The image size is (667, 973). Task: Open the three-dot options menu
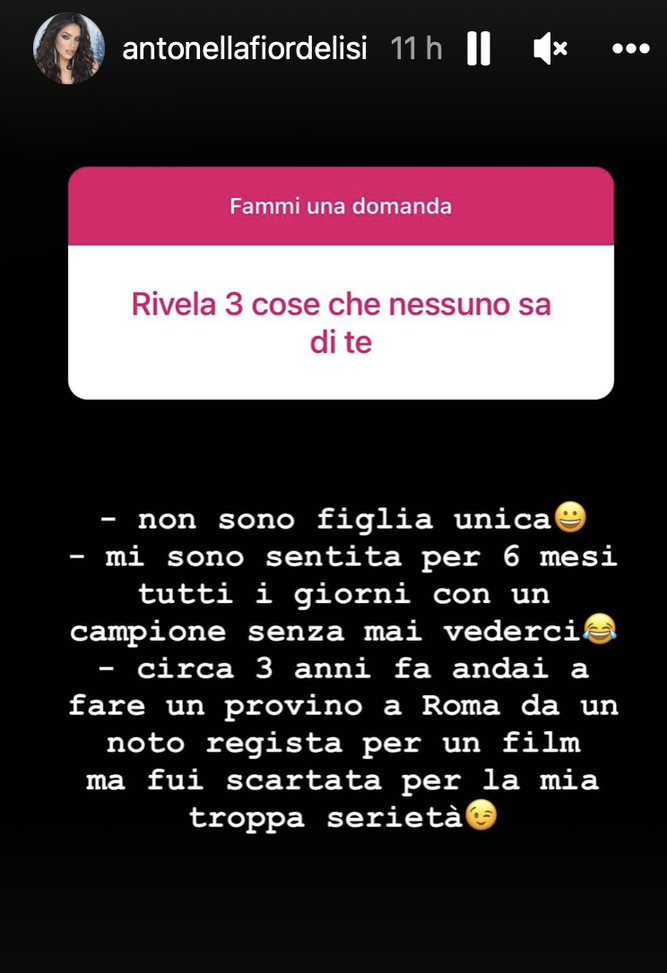(x=630, y=48)
